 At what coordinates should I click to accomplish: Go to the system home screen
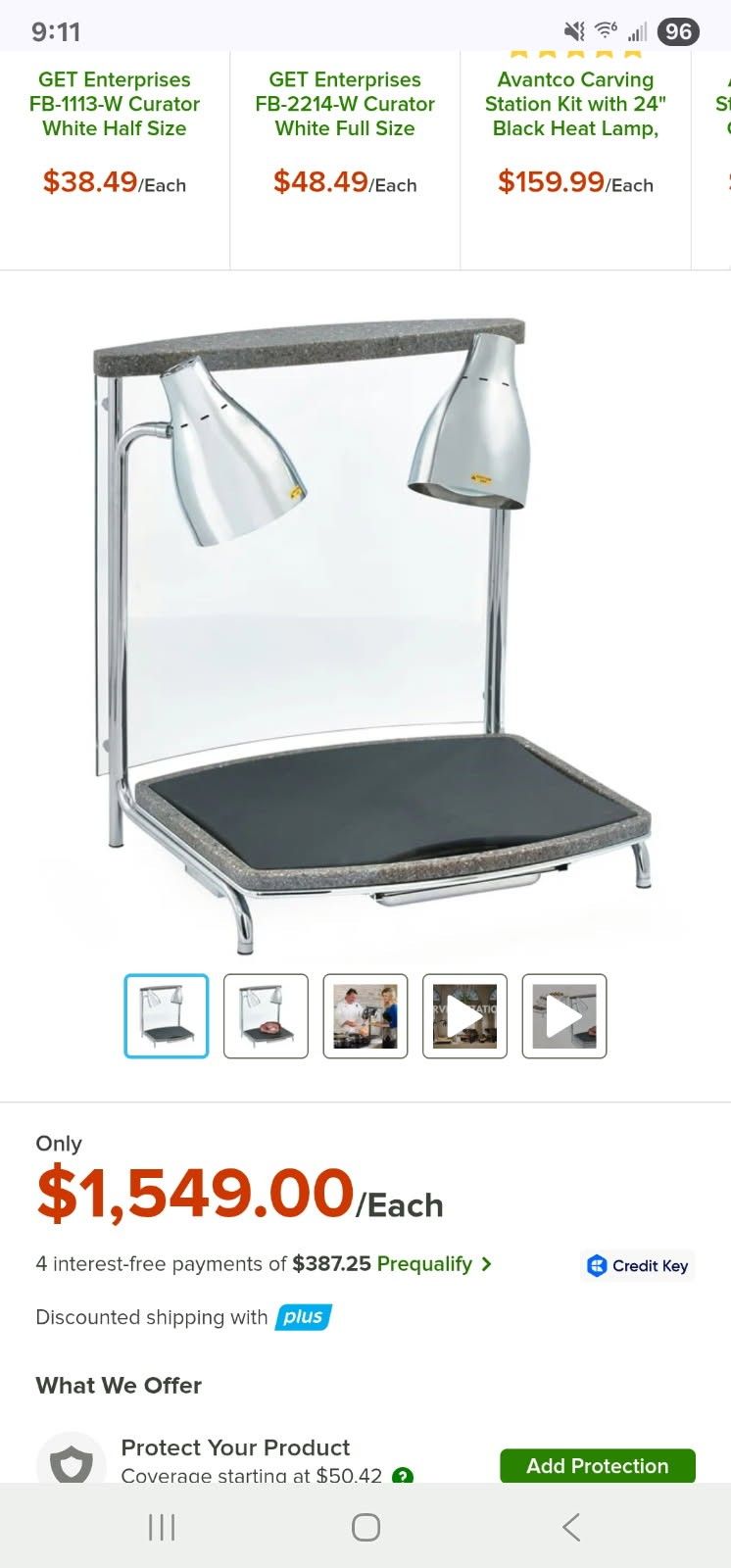pyautogui.click(x=365, y=1527)
